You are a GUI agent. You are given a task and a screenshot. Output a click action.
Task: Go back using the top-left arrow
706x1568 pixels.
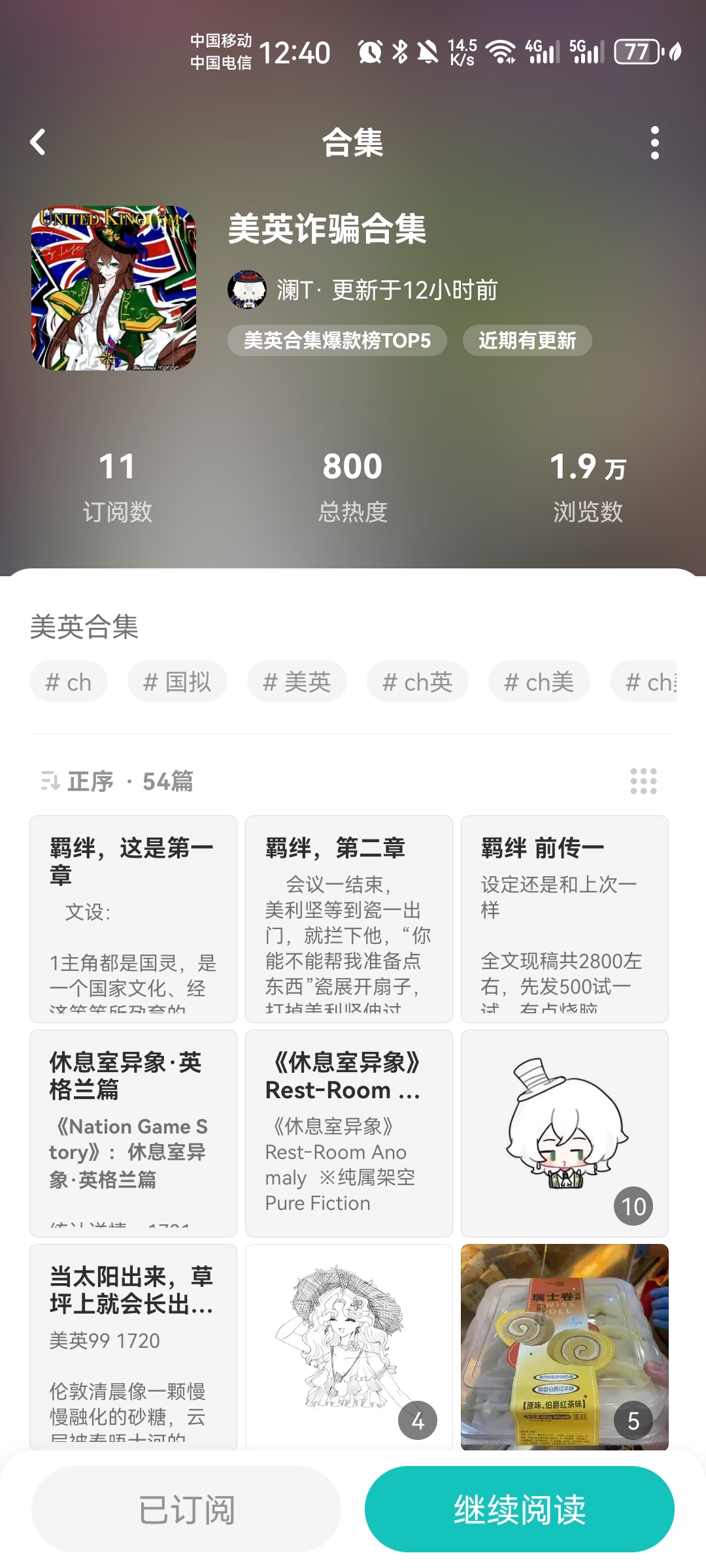coord(38,142)
